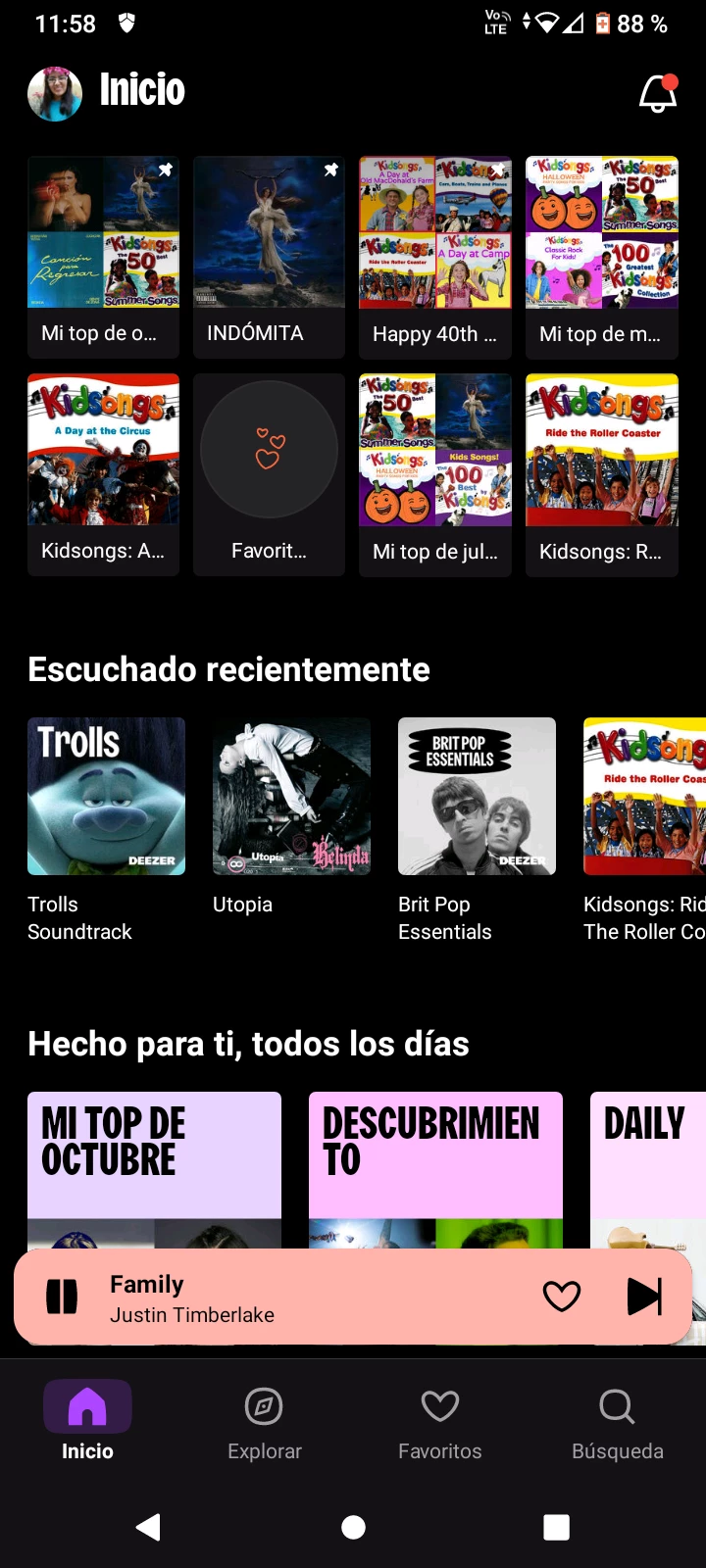Skip to the next track
Screen dimensions: 706x1568
[644, 1297]
